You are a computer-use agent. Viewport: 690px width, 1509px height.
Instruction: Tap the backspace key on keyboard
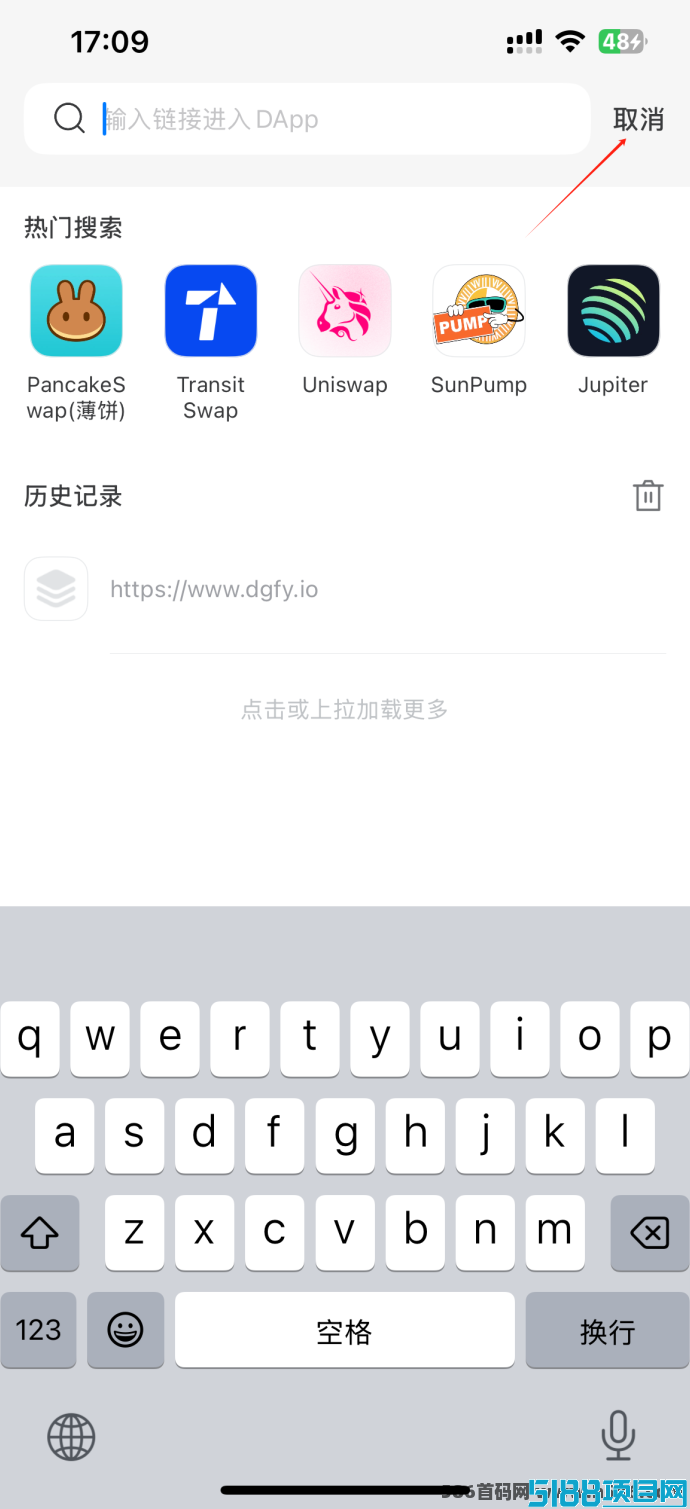[649, 1233]
